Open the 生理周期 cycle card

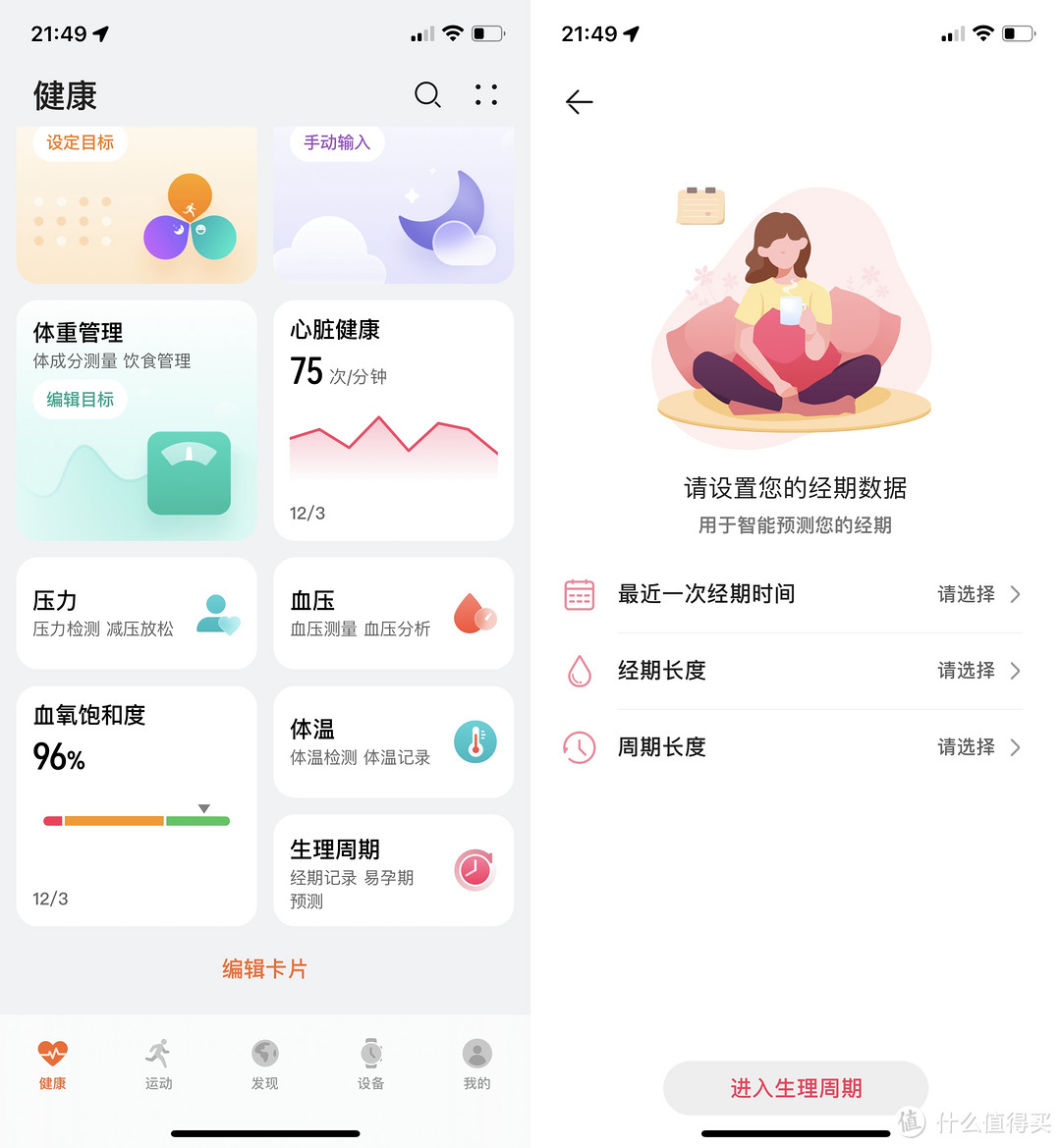[x=393, y=871]
